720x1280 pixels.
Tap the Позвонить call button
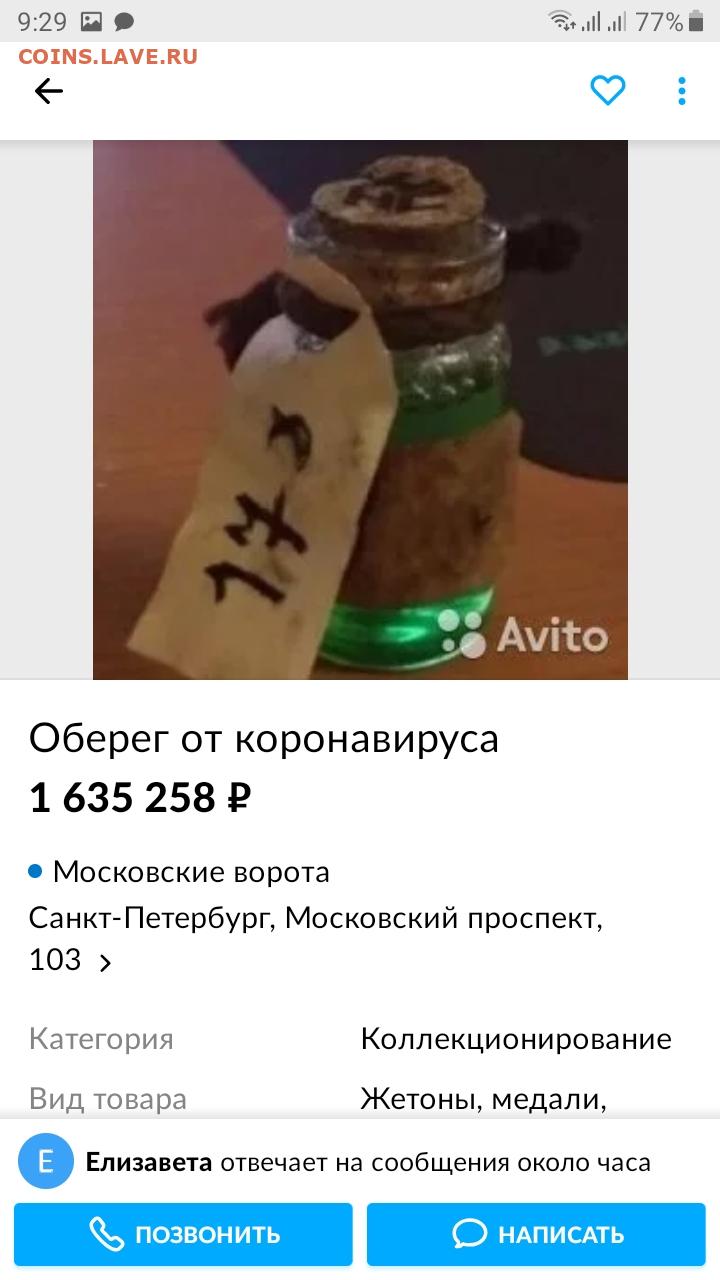[x=183, y=1234]
